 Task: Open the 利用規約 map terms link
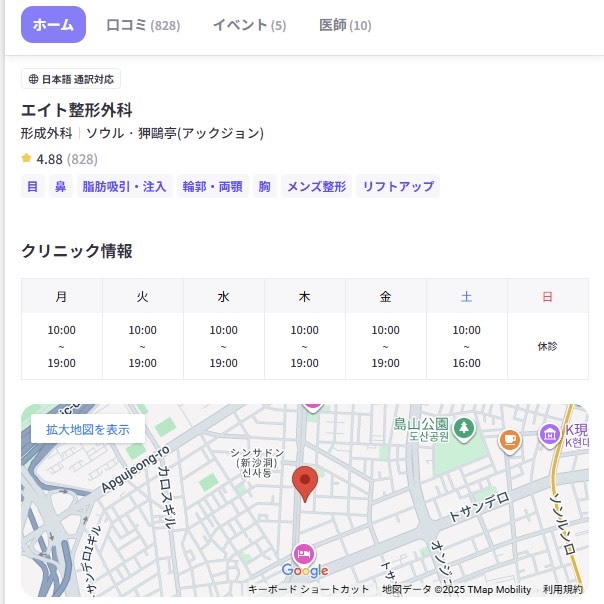pyautogui.click(x=563, y=590)
